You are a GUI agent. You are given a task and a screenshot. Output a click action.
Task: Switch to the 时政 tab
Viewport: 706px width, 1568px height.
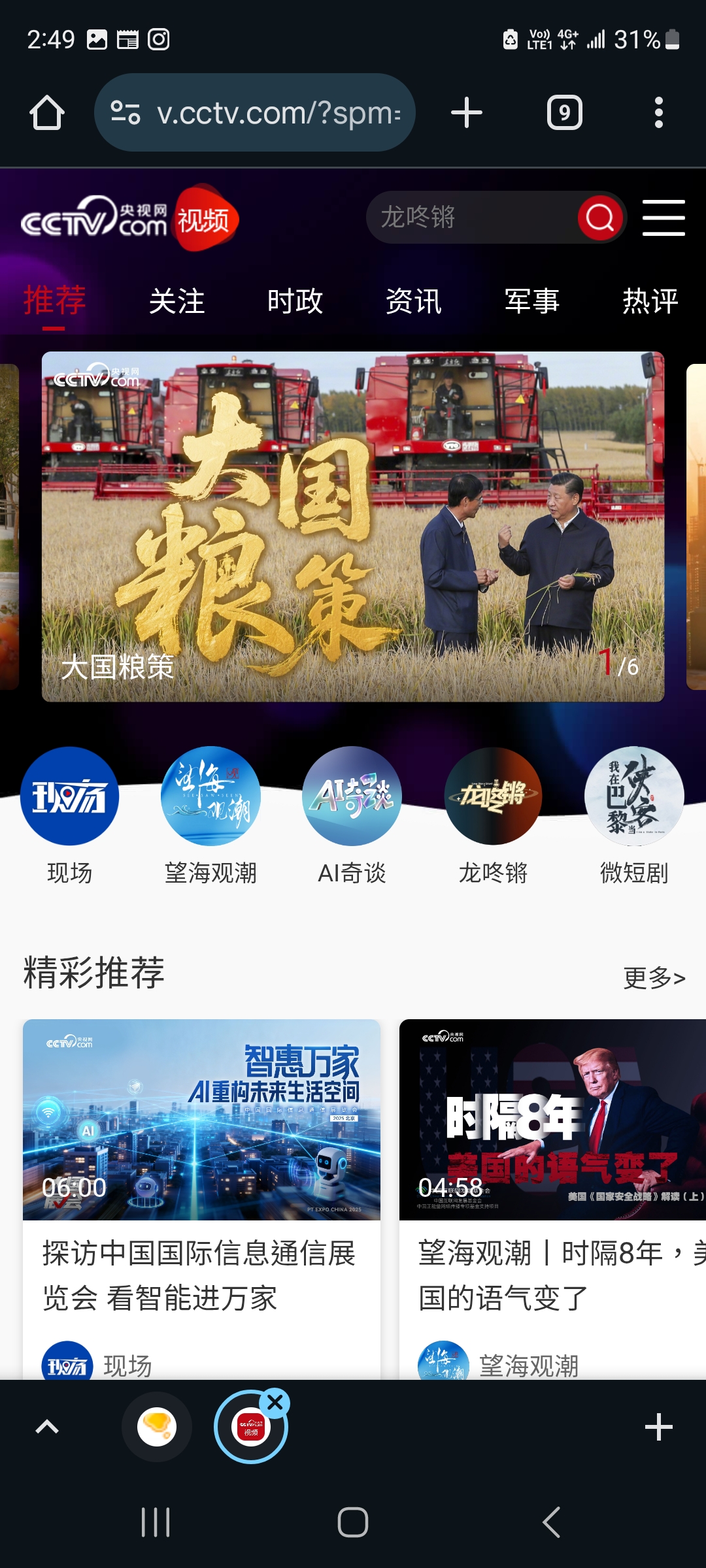pyautogui.click(x=295, y=302)
